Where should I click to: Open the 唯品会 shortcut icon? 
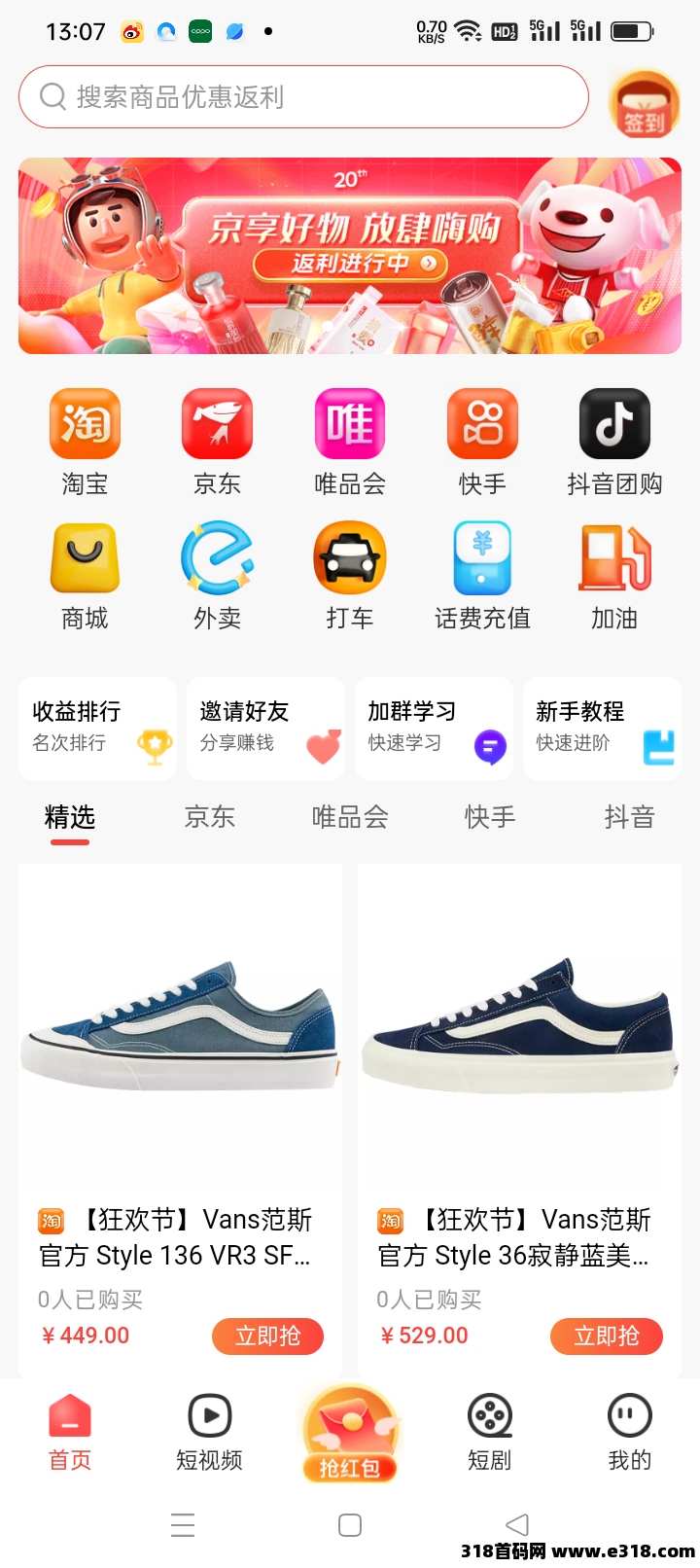click(x=350, y=425)
